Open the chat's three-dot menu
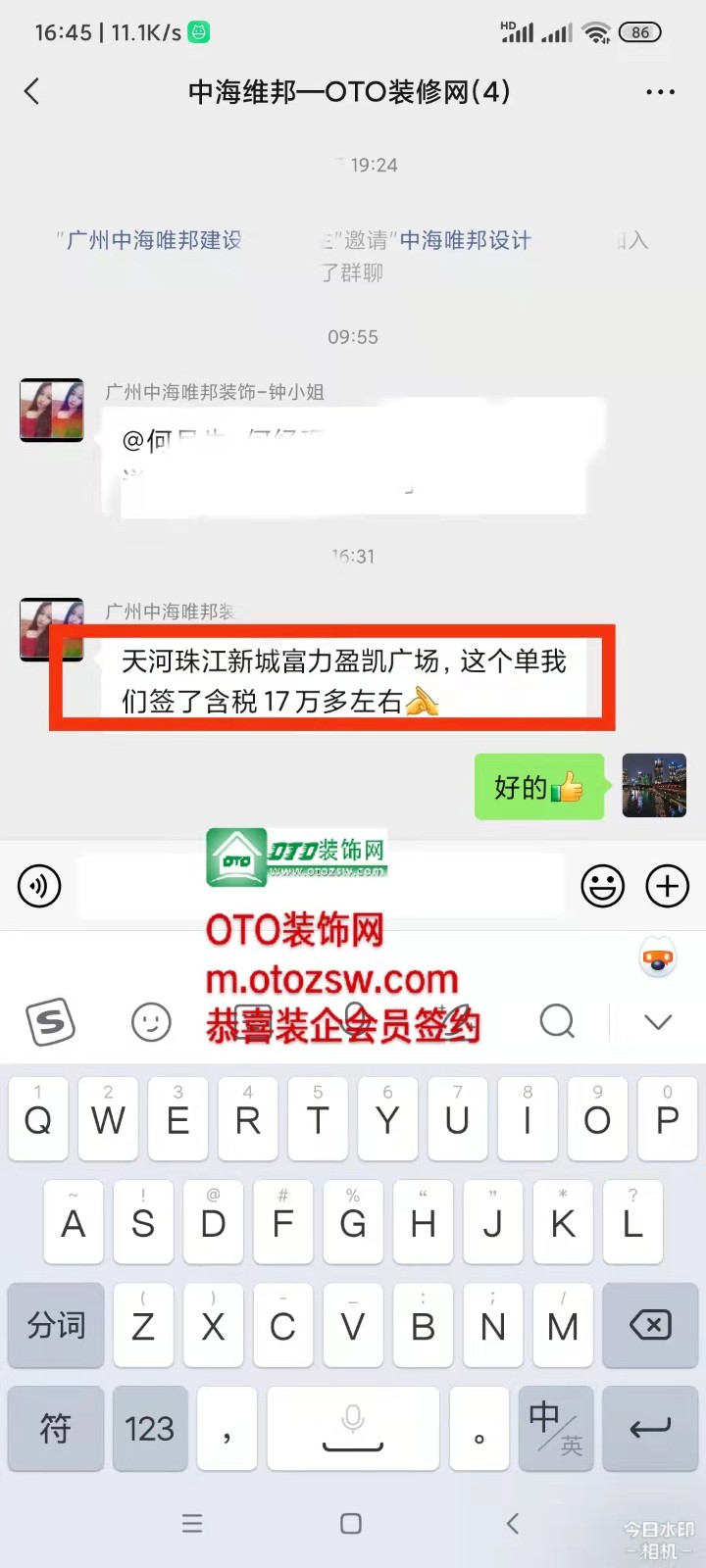 point(660,92)
